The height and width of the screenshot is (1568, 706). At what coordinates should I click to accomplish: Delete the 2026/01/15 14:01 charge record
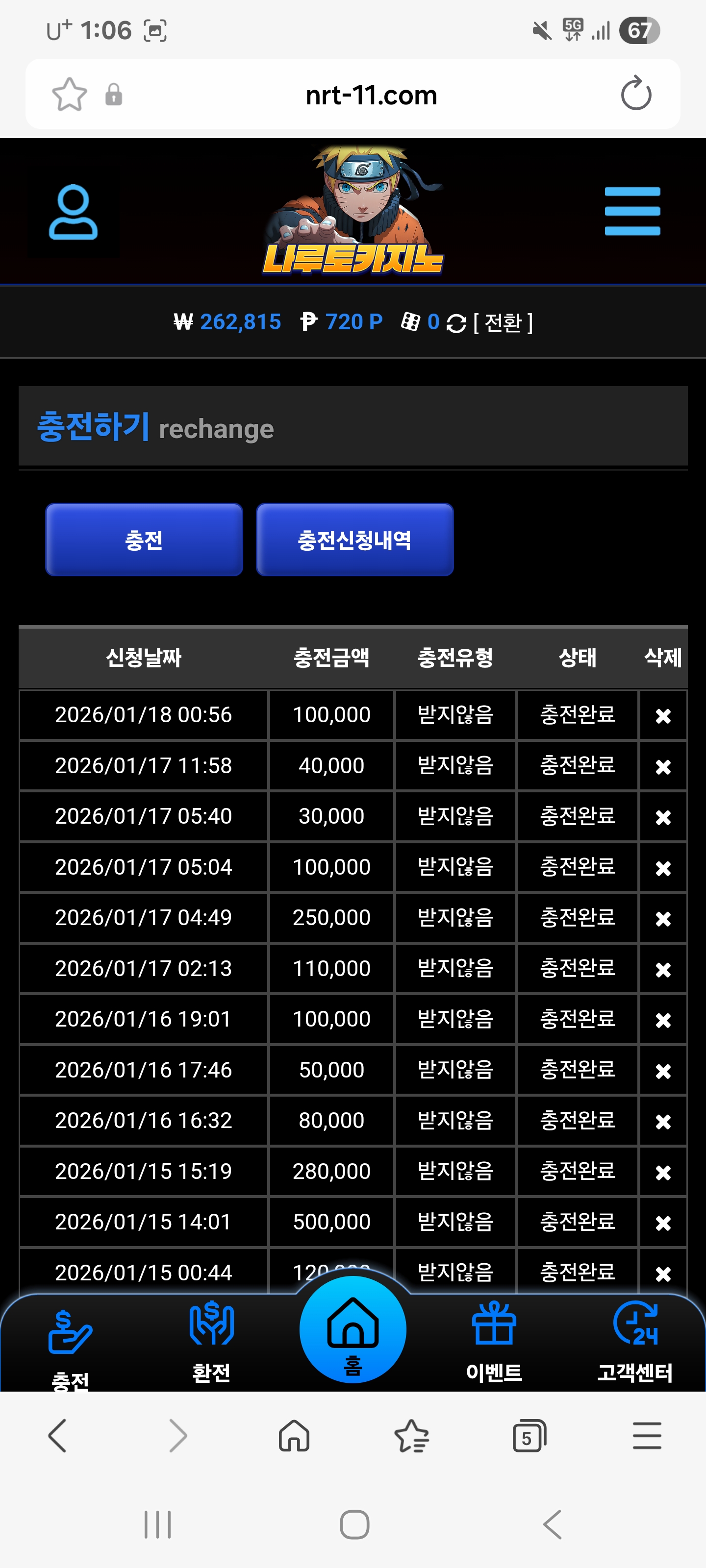[x=663, y=1223]
